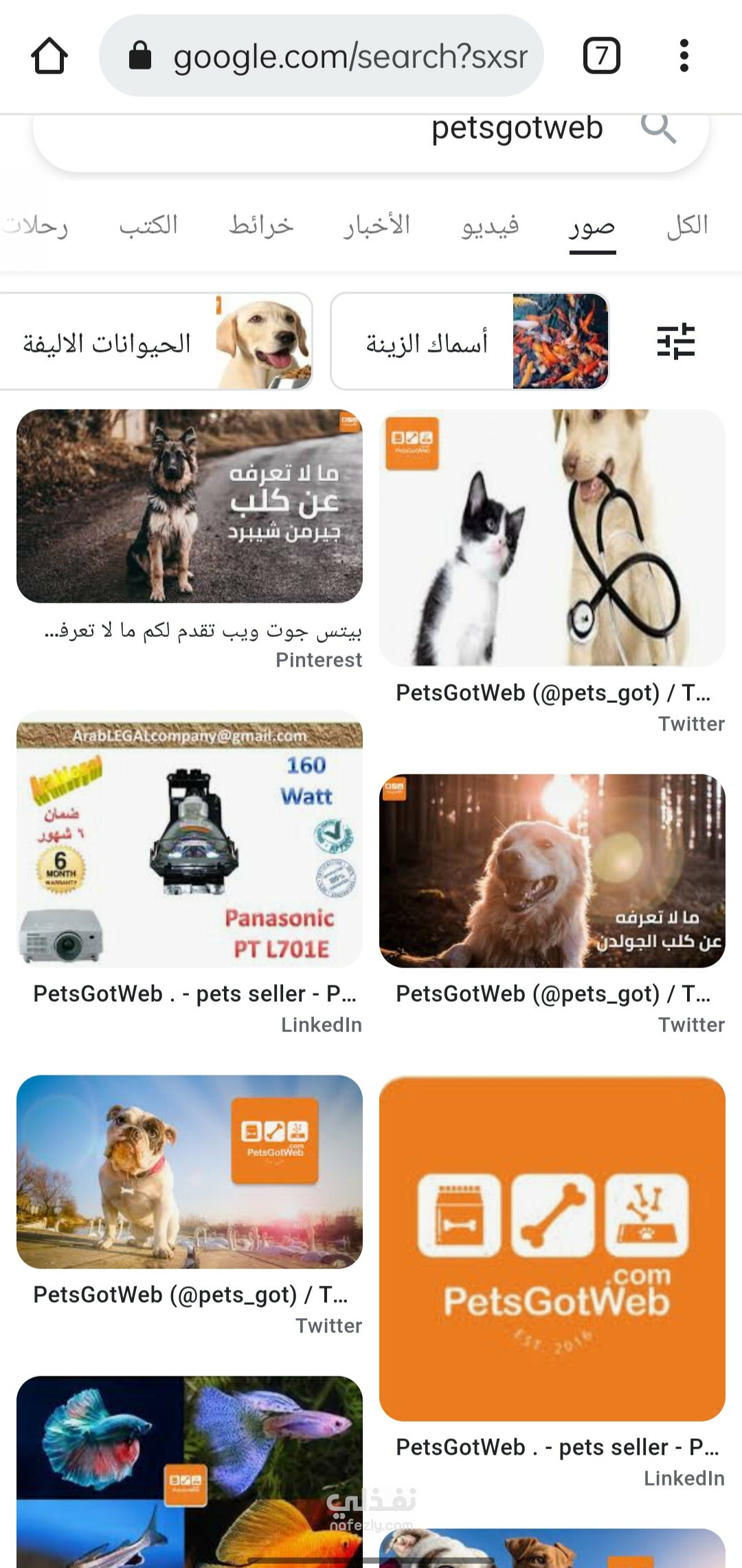Open the Panasonic PT L701E lamp image

point(190,839)
